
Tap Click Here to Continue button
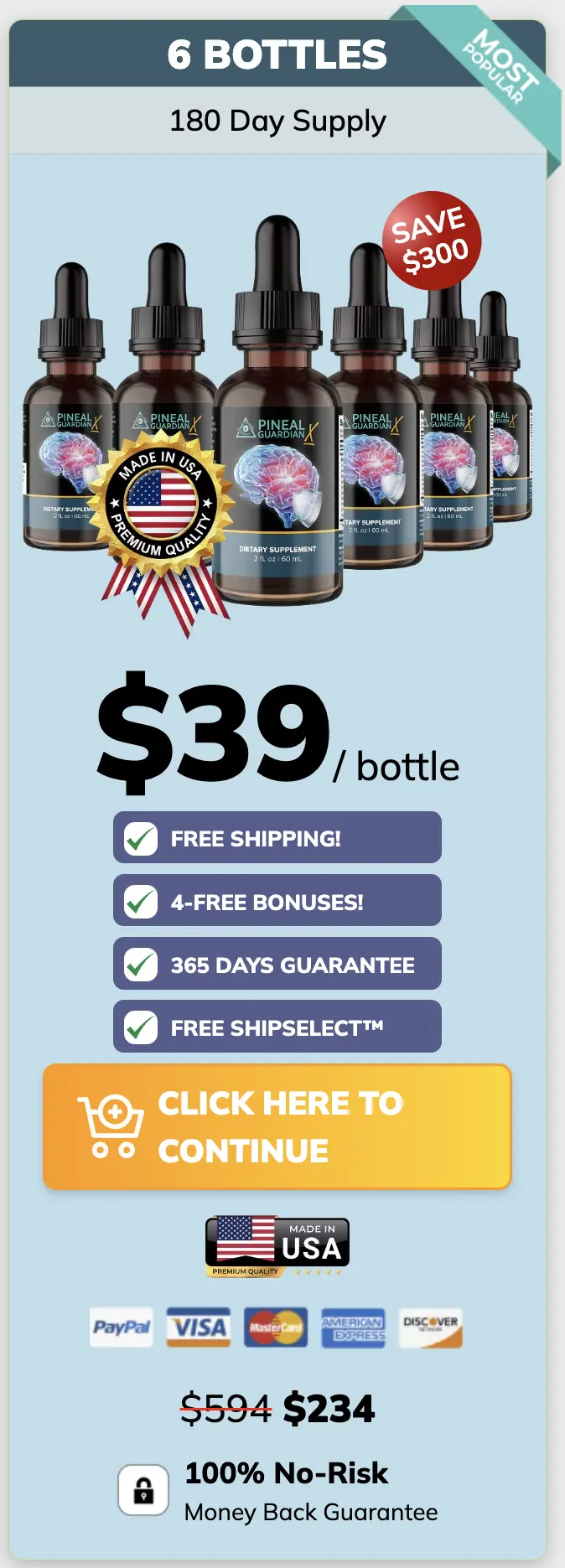pos(277,1126)
